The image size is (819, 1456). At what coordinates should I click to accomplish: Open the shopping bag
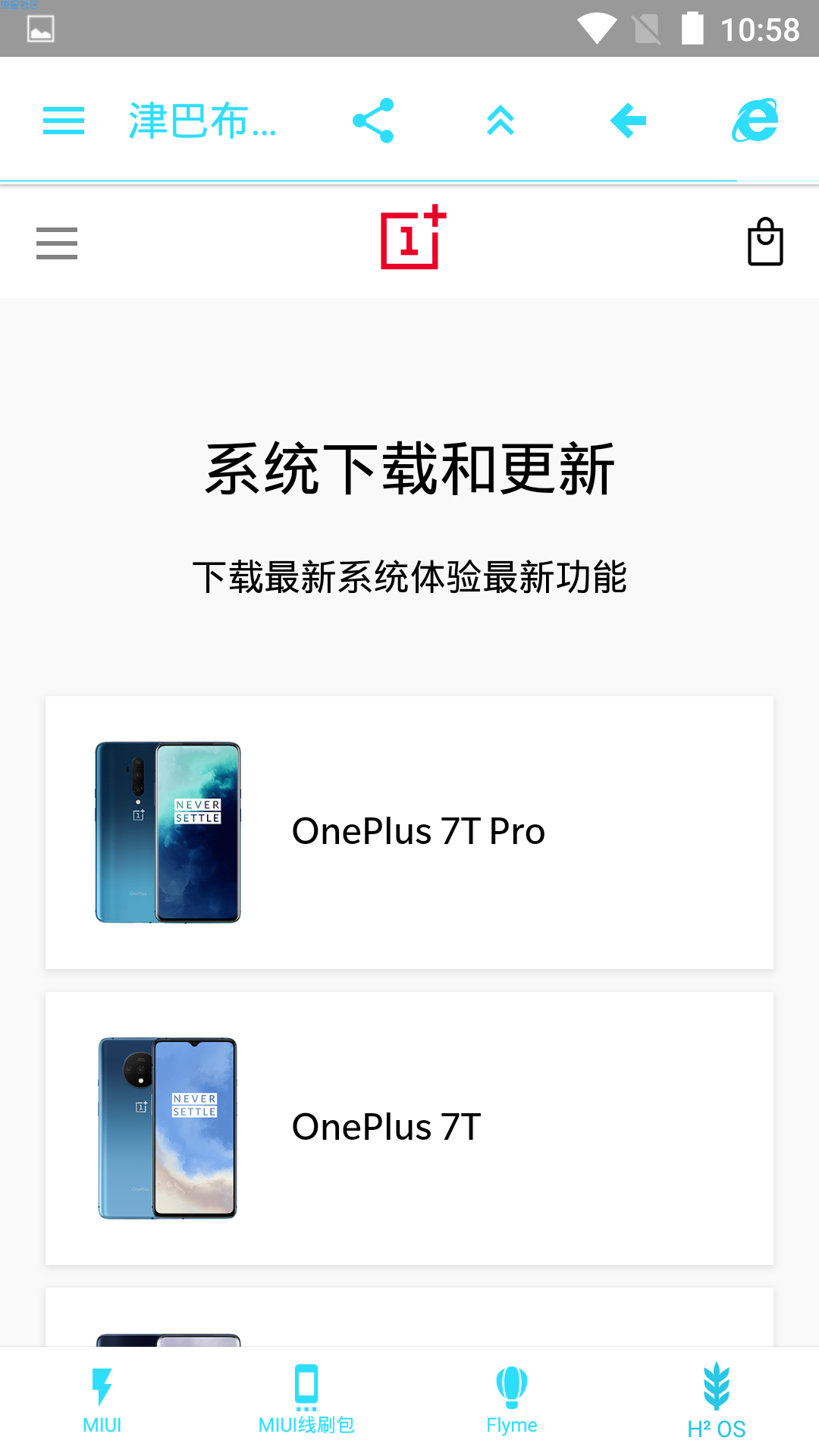pyautogui.click(x=765, y=242)
